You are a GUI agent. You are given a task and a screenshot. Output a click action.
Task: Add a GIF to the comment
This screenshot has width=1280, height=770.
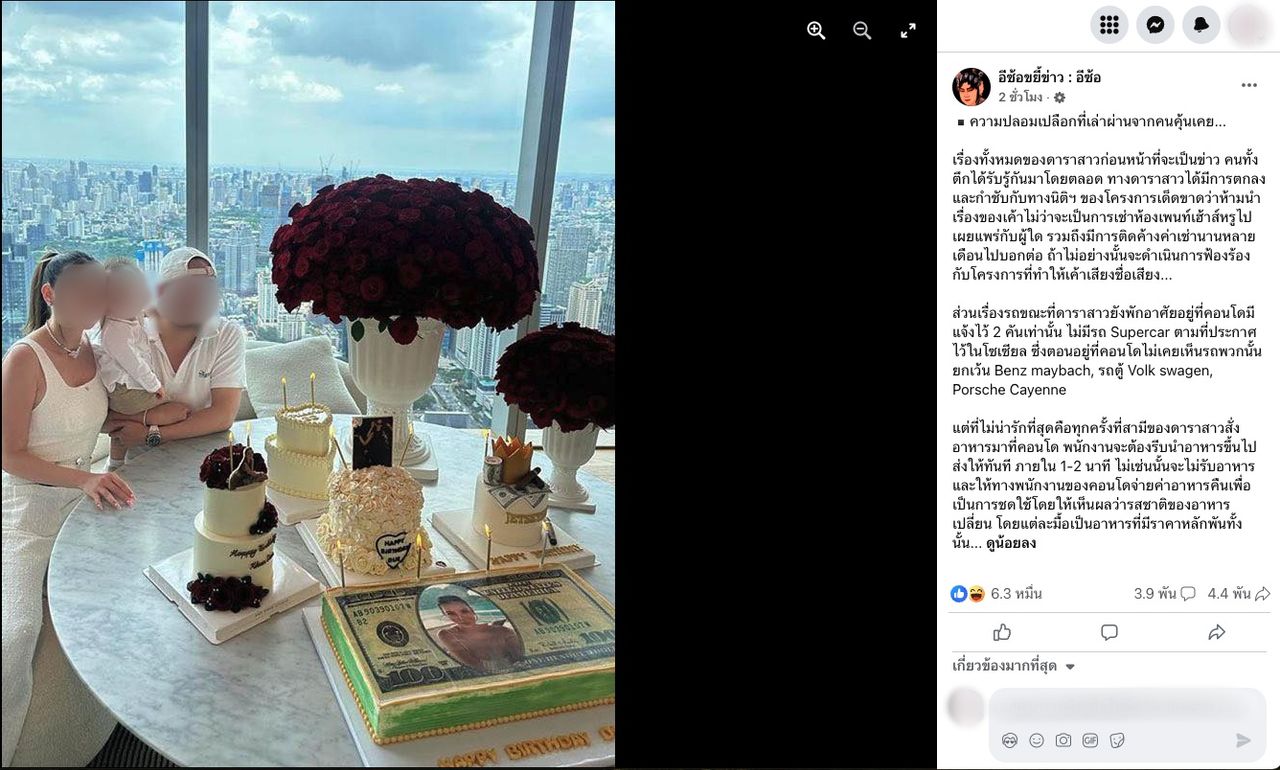1090,741
